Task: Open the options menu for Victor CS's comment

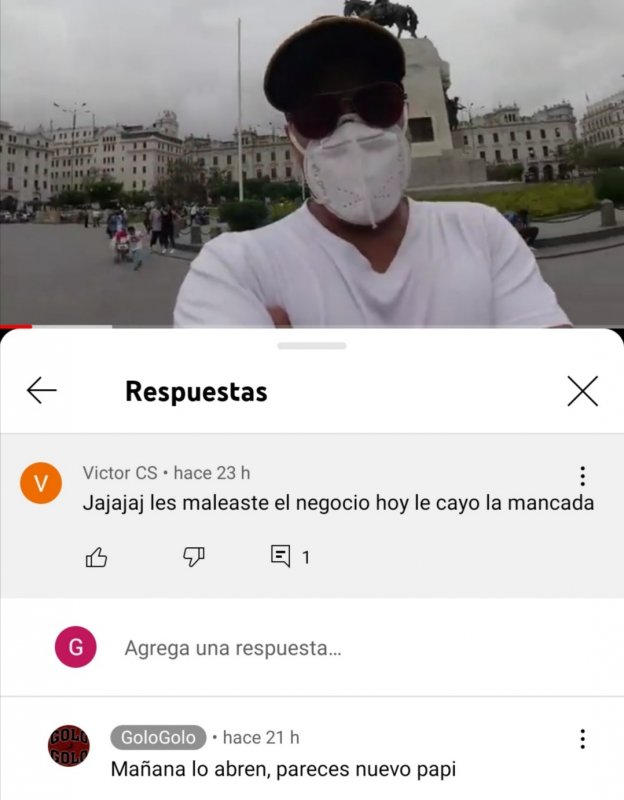Action: (582, 477)
